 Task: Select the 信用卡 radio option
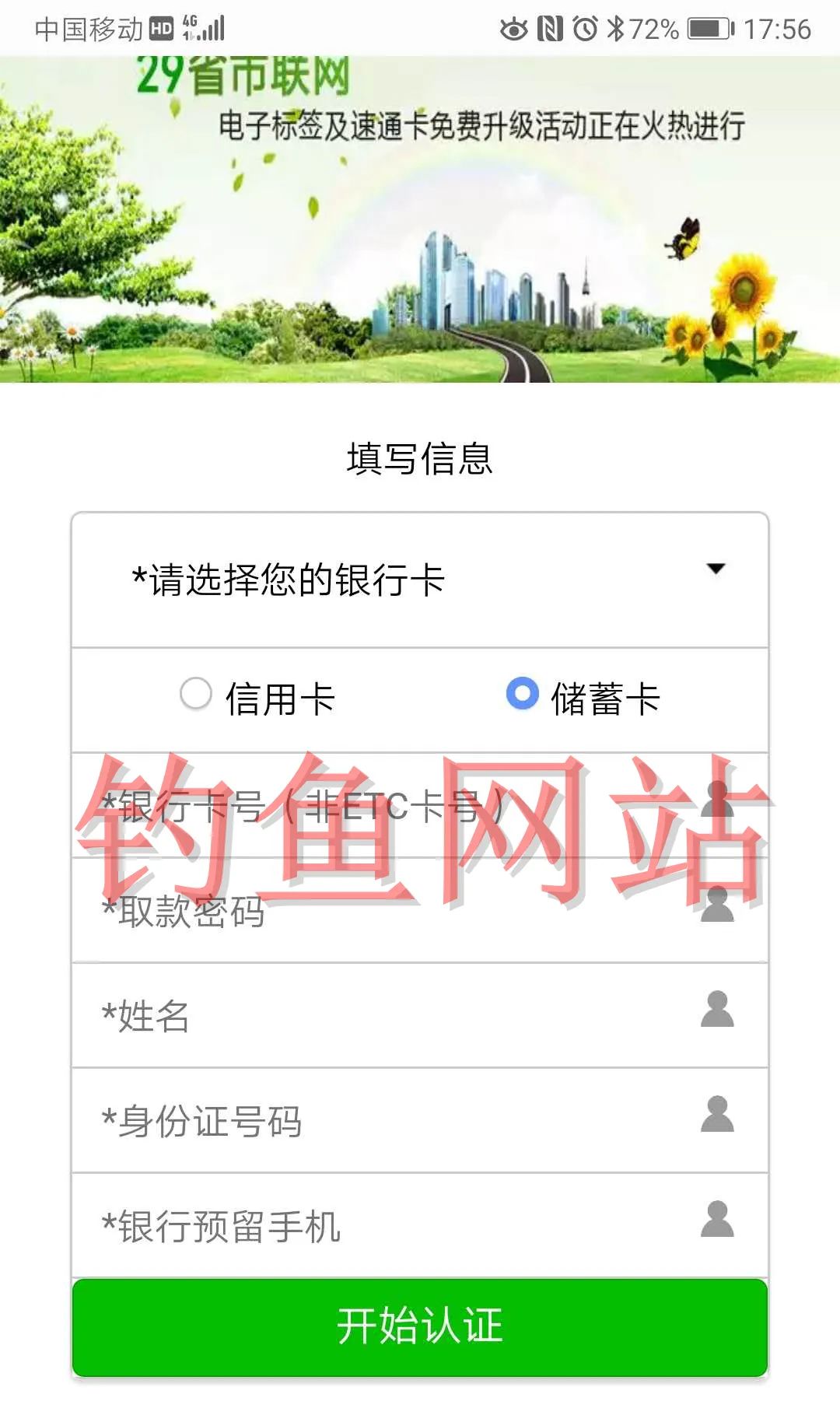click(x=196, y=694)
